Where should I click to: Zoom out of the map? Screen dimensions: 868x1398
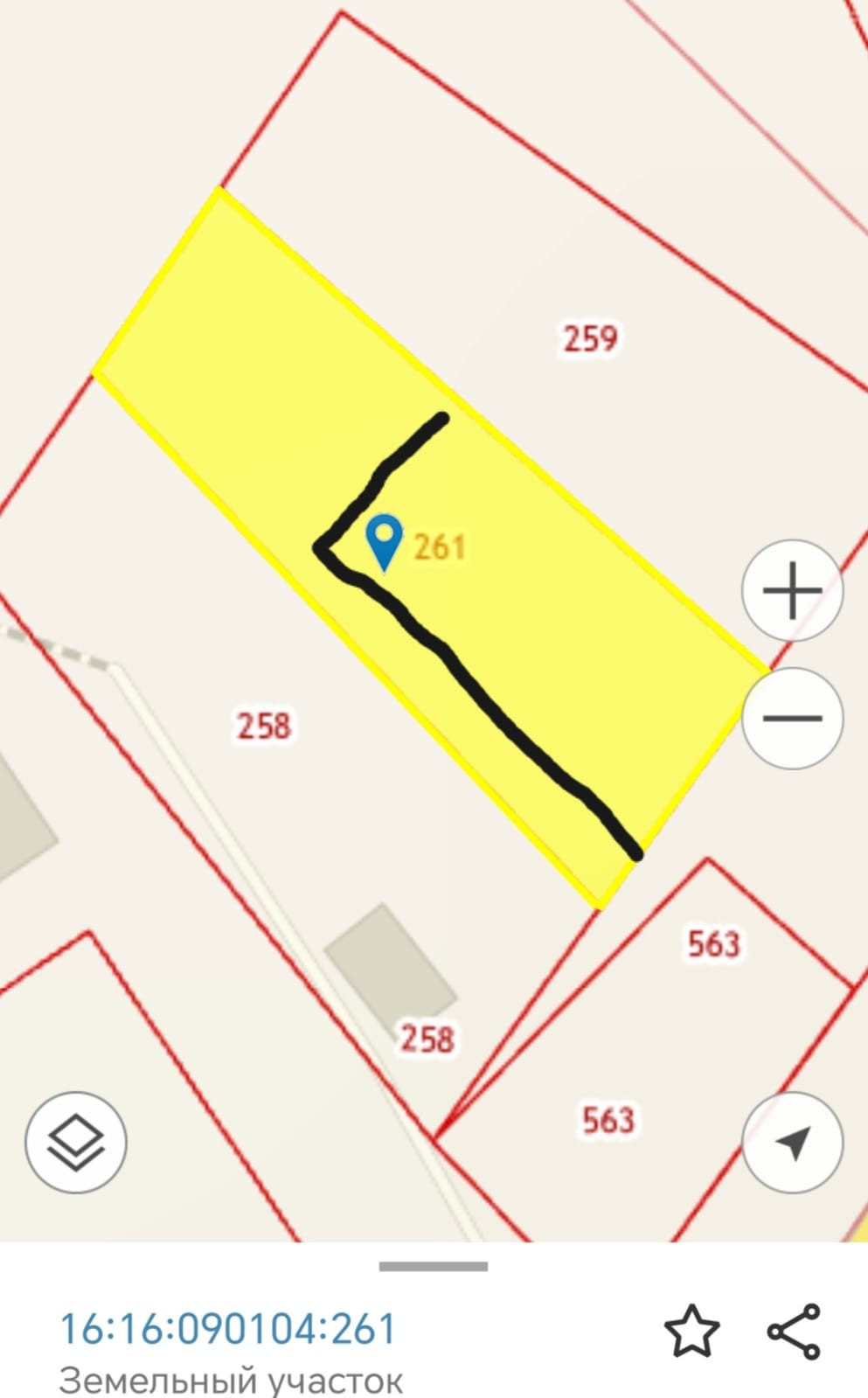click(792, 719)
